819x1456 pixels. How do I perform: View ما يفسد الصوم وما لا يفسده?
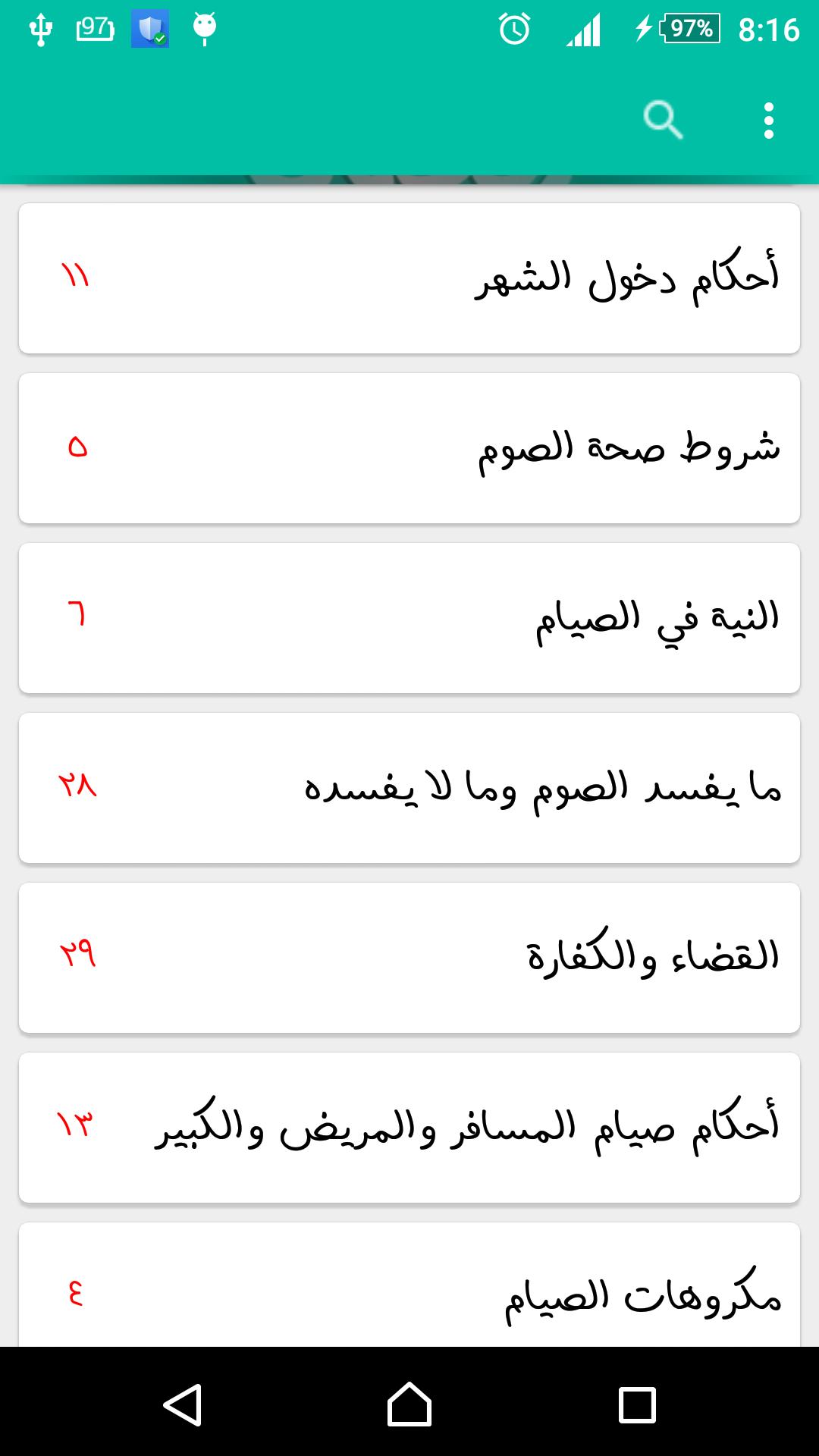pos(409,788)
